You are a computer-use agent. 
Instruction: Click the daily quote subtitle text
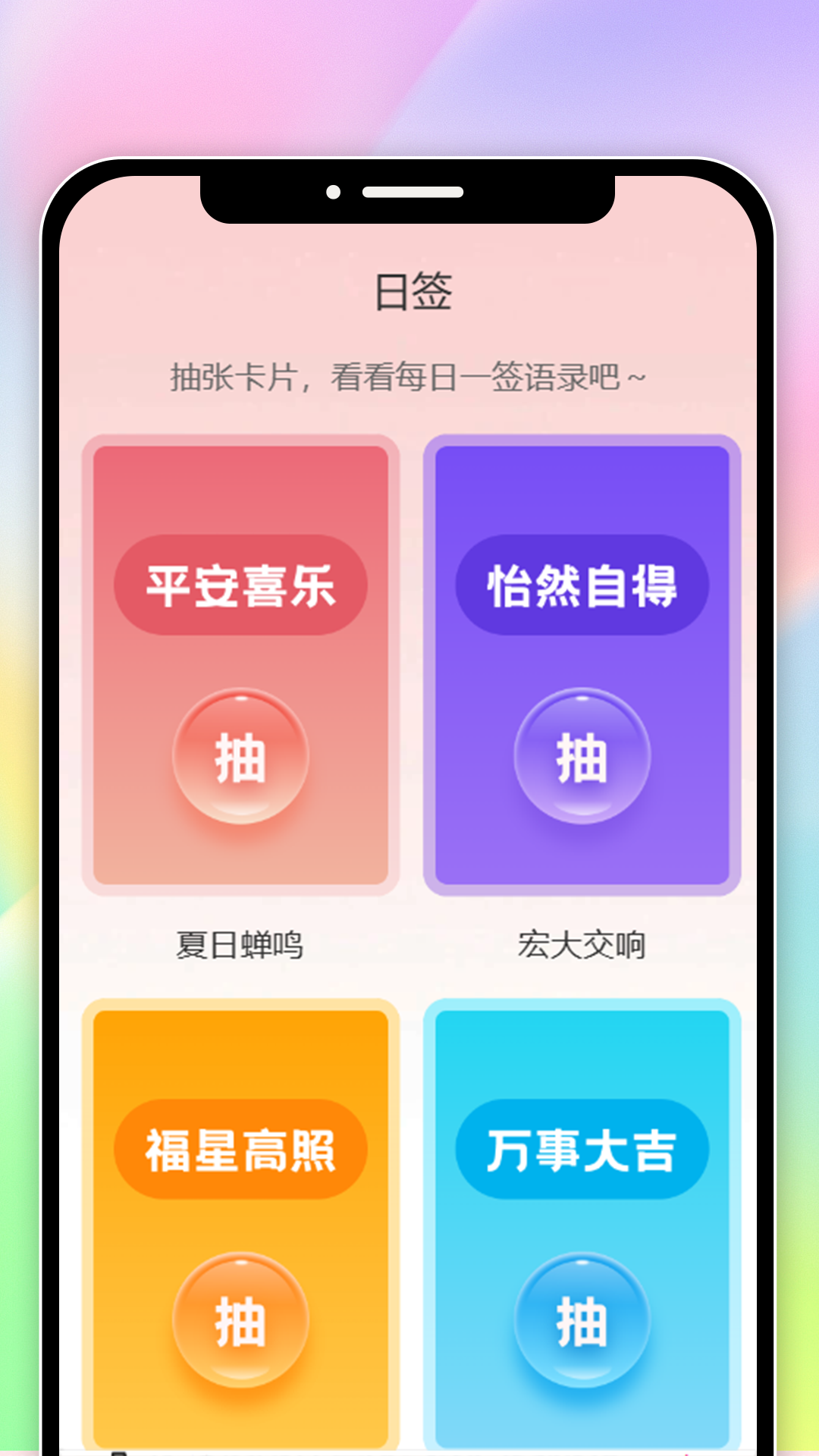tap(409, 377)
